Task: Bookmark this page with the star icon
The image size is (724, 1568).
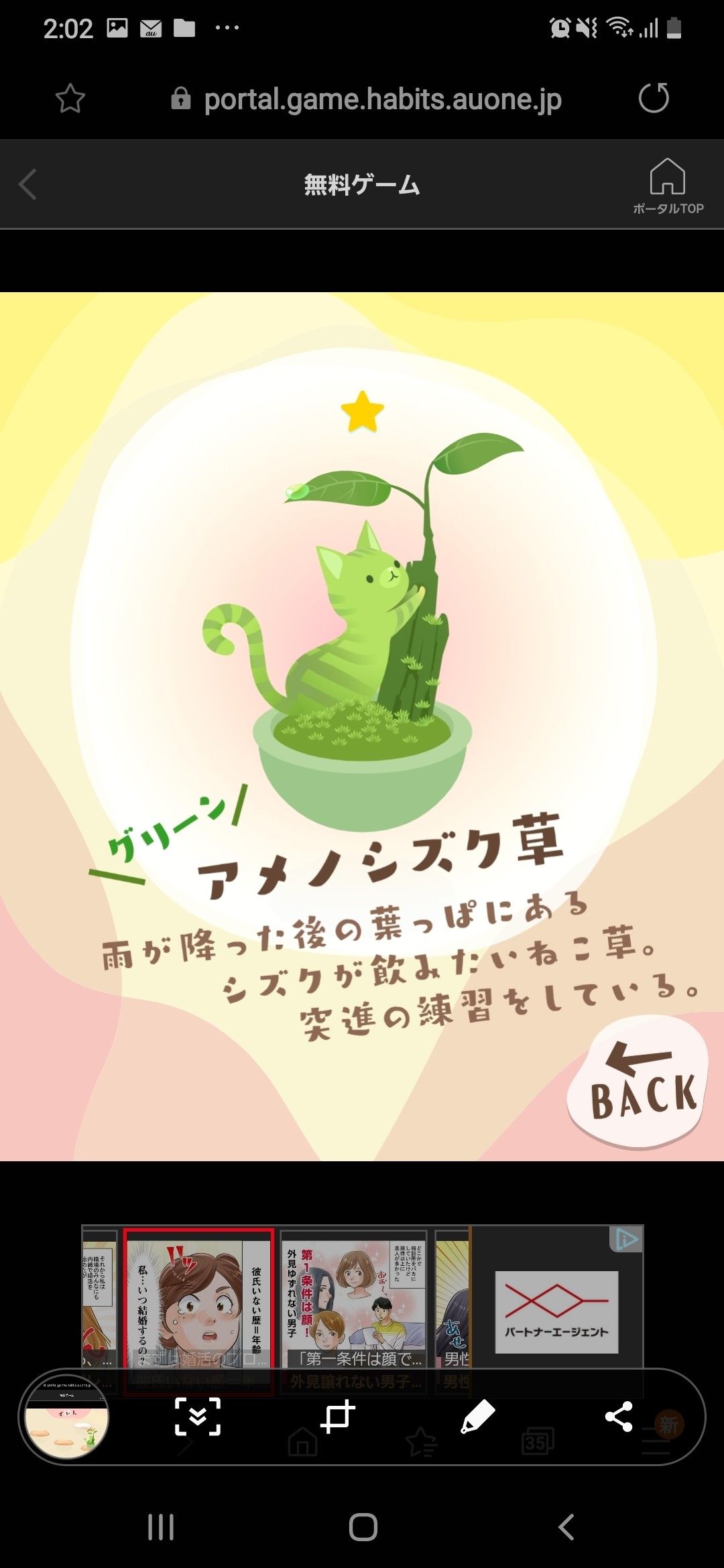Action: pos(70,99)
